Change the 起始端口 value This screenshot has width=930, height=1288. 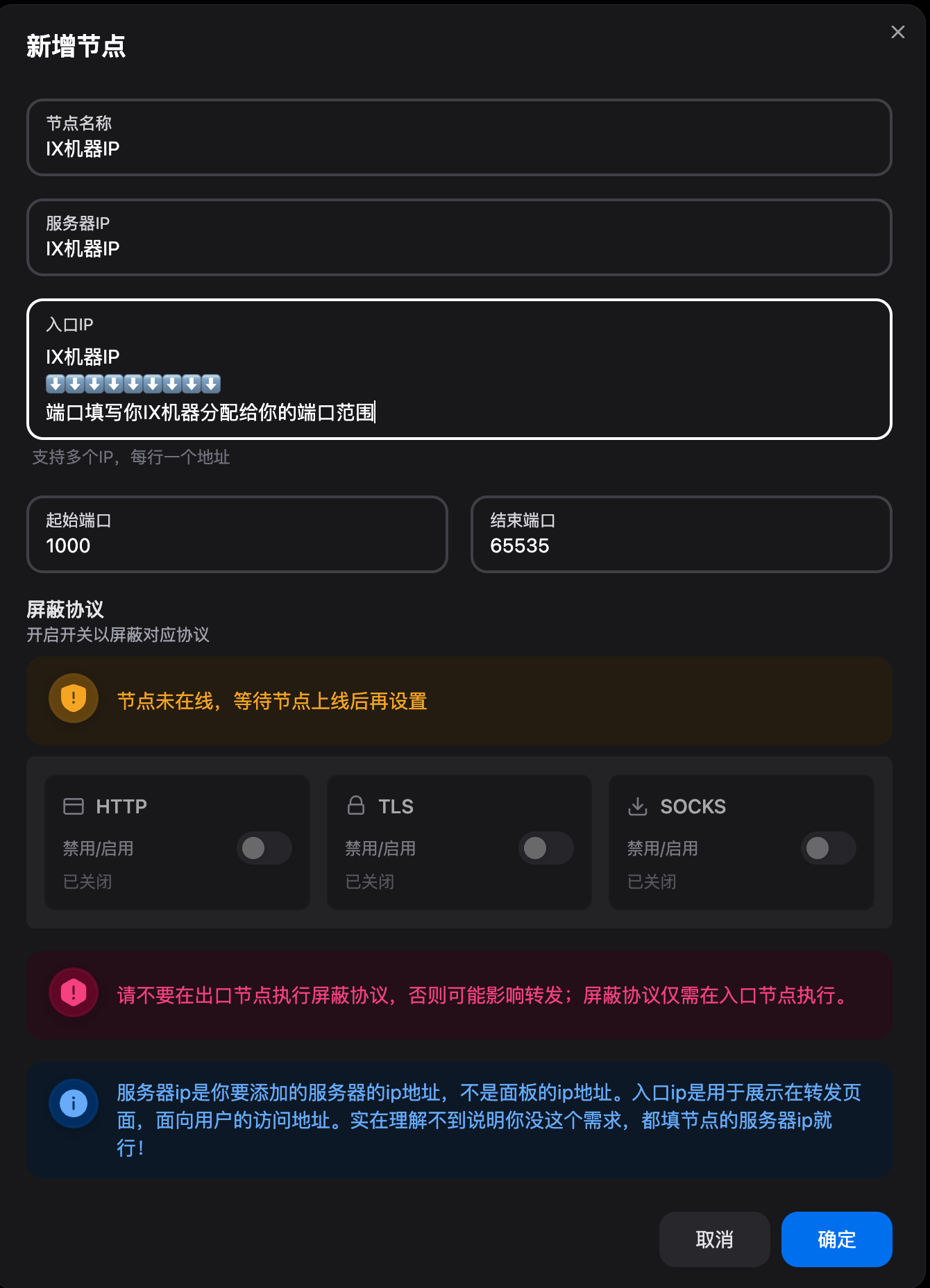[x=236, y=545]
